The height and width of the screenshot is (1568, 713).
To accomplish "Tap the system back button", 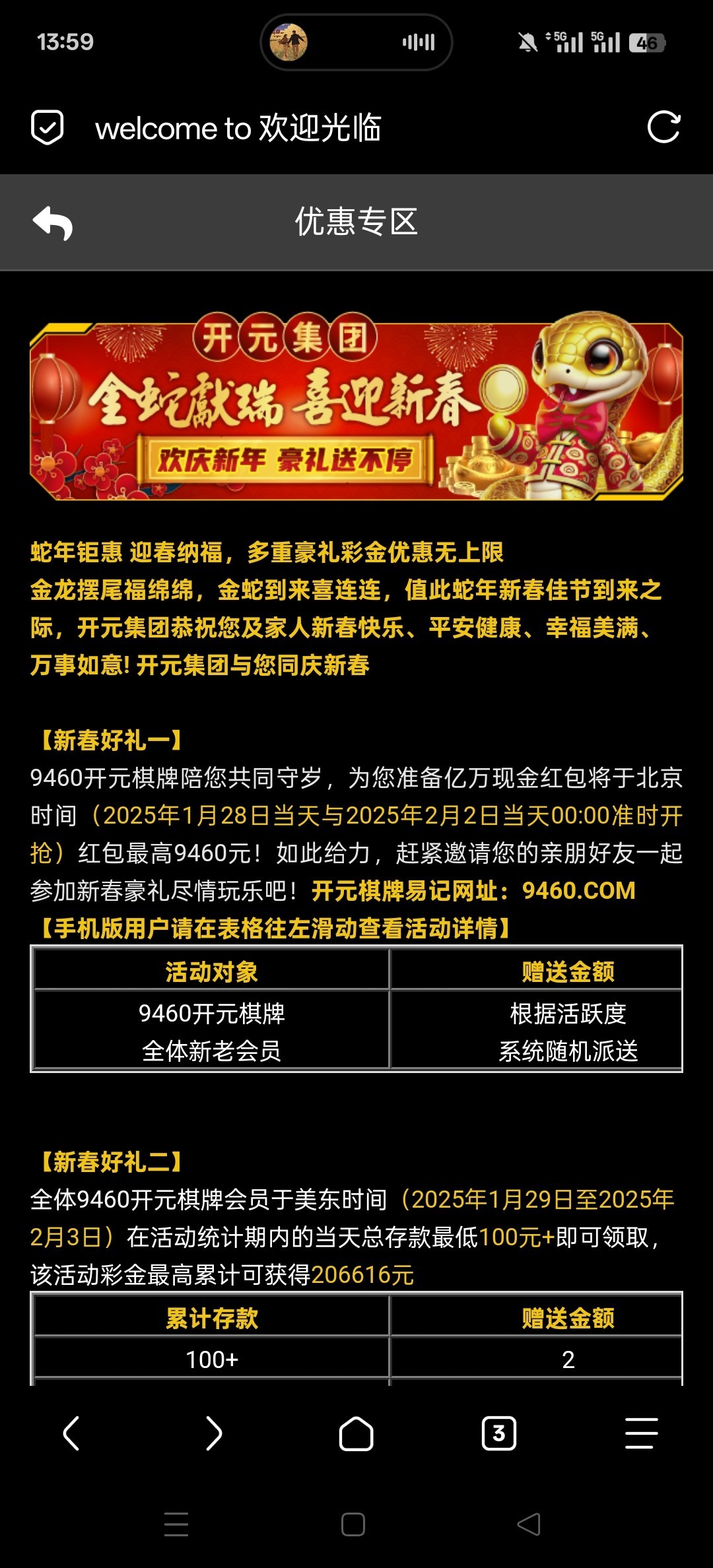I will click(529, 1524).
